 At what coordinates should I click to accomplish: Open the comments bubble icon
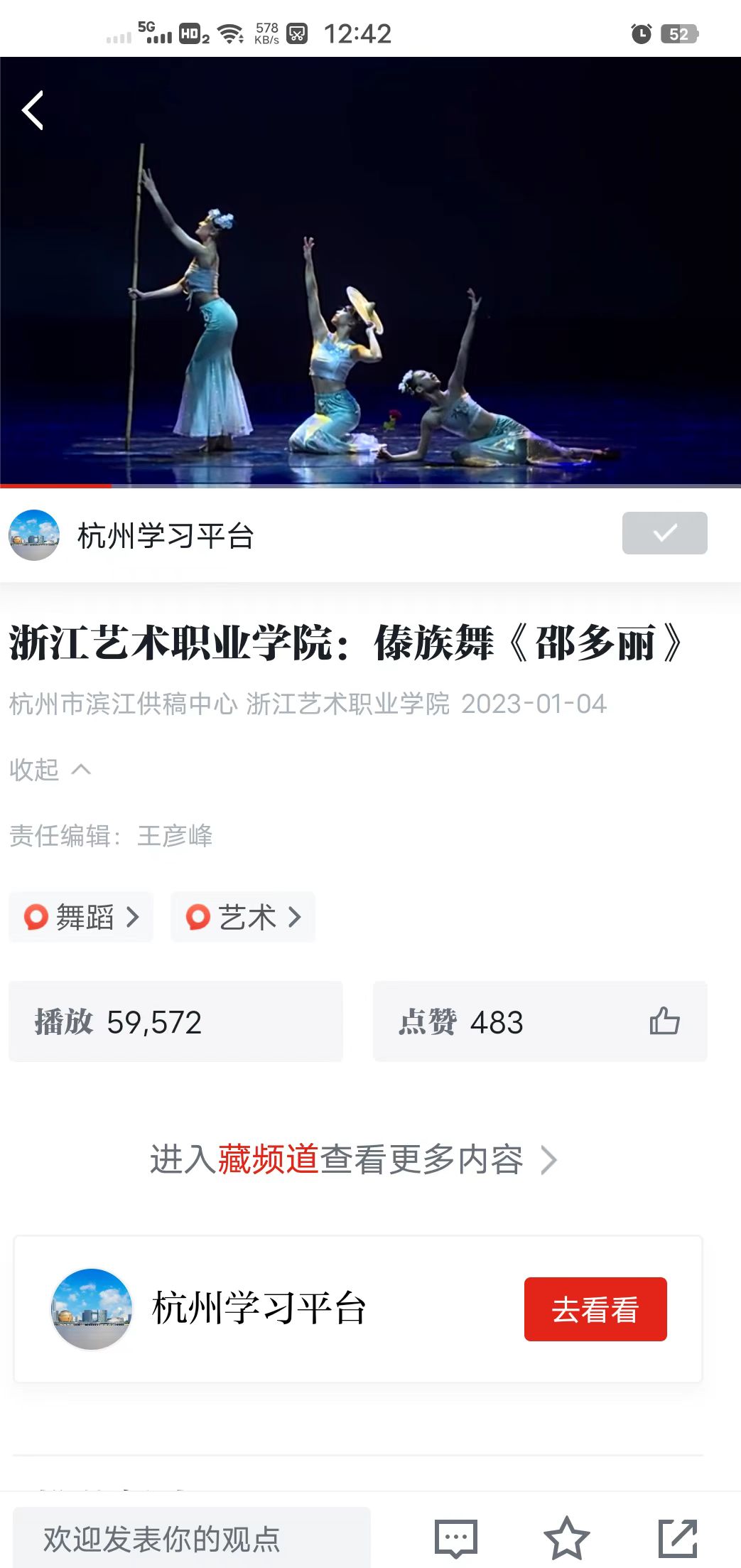(455, 1539)
